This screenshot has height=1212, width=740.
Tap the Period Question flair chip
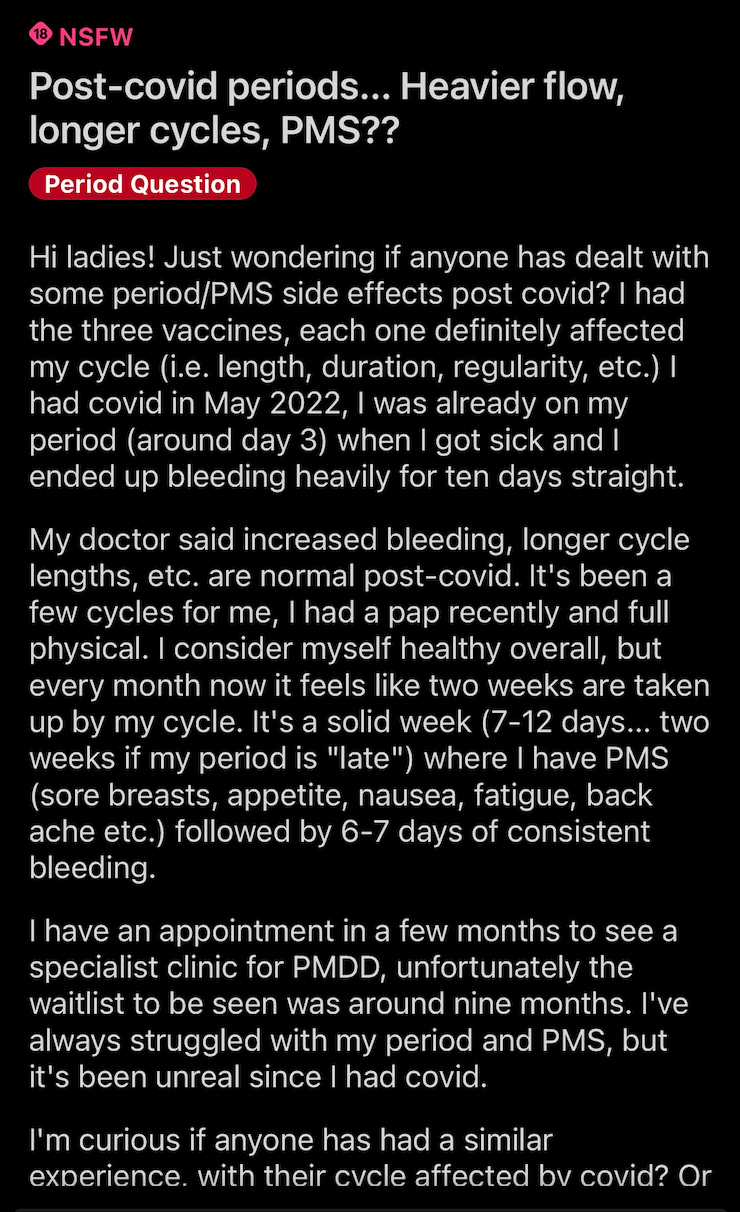coord(143,184)
